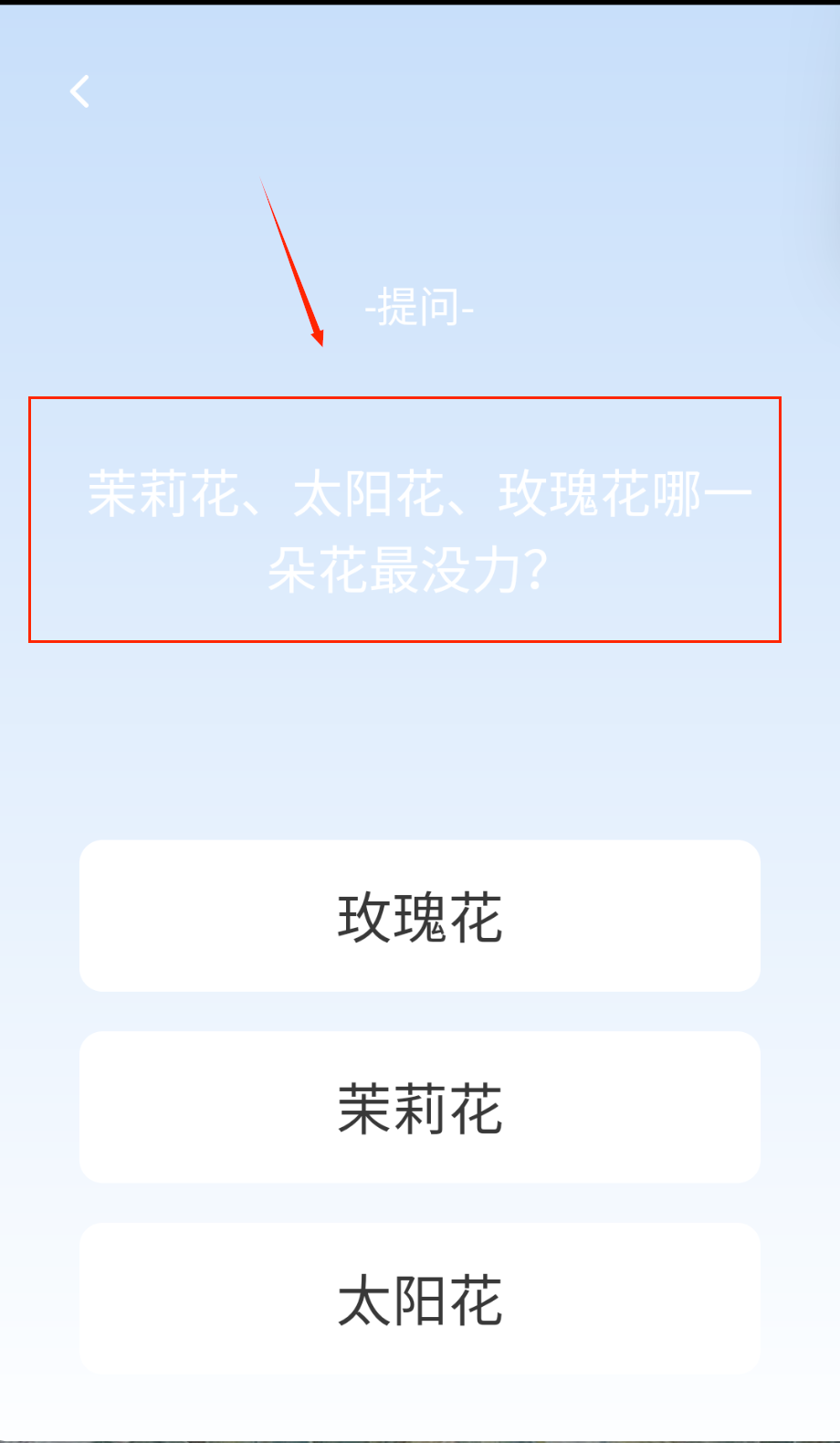Select 茉莉花 as the answer
Screen dimensions: 840x1443
coord(420,1108)
